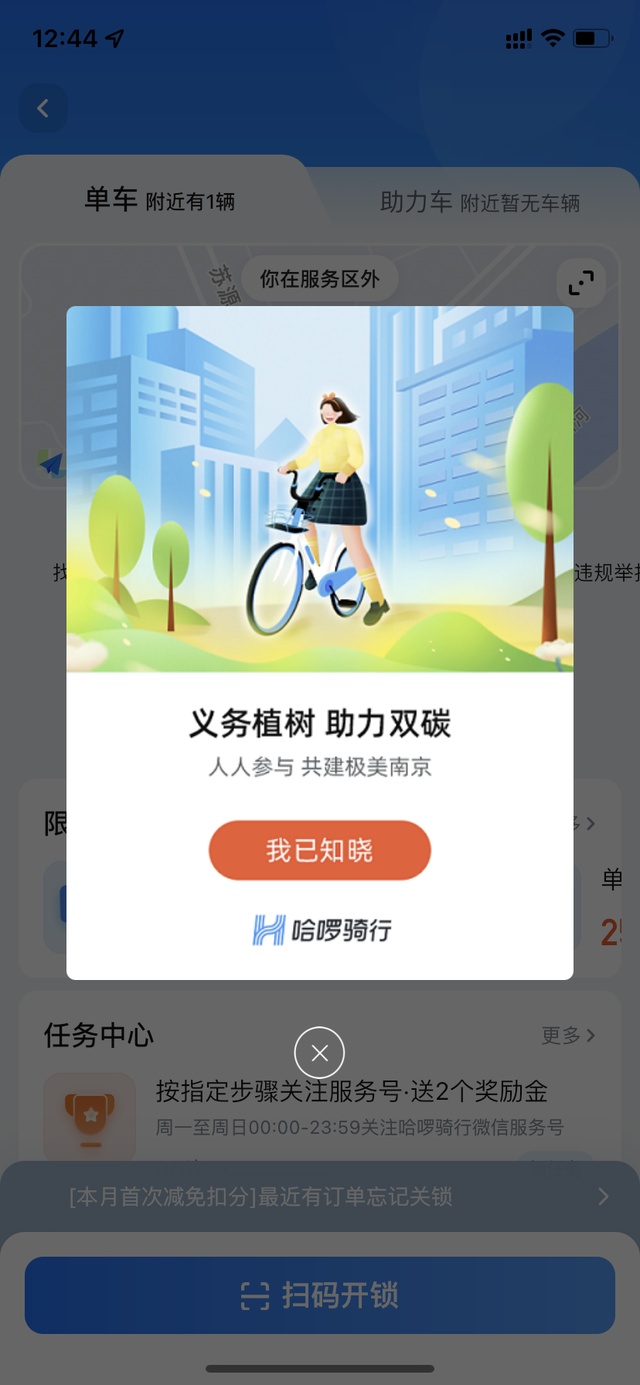The image size is (640, 1385).
Task: Open the 关注服务号 reward task
Action: (350, 1105)
